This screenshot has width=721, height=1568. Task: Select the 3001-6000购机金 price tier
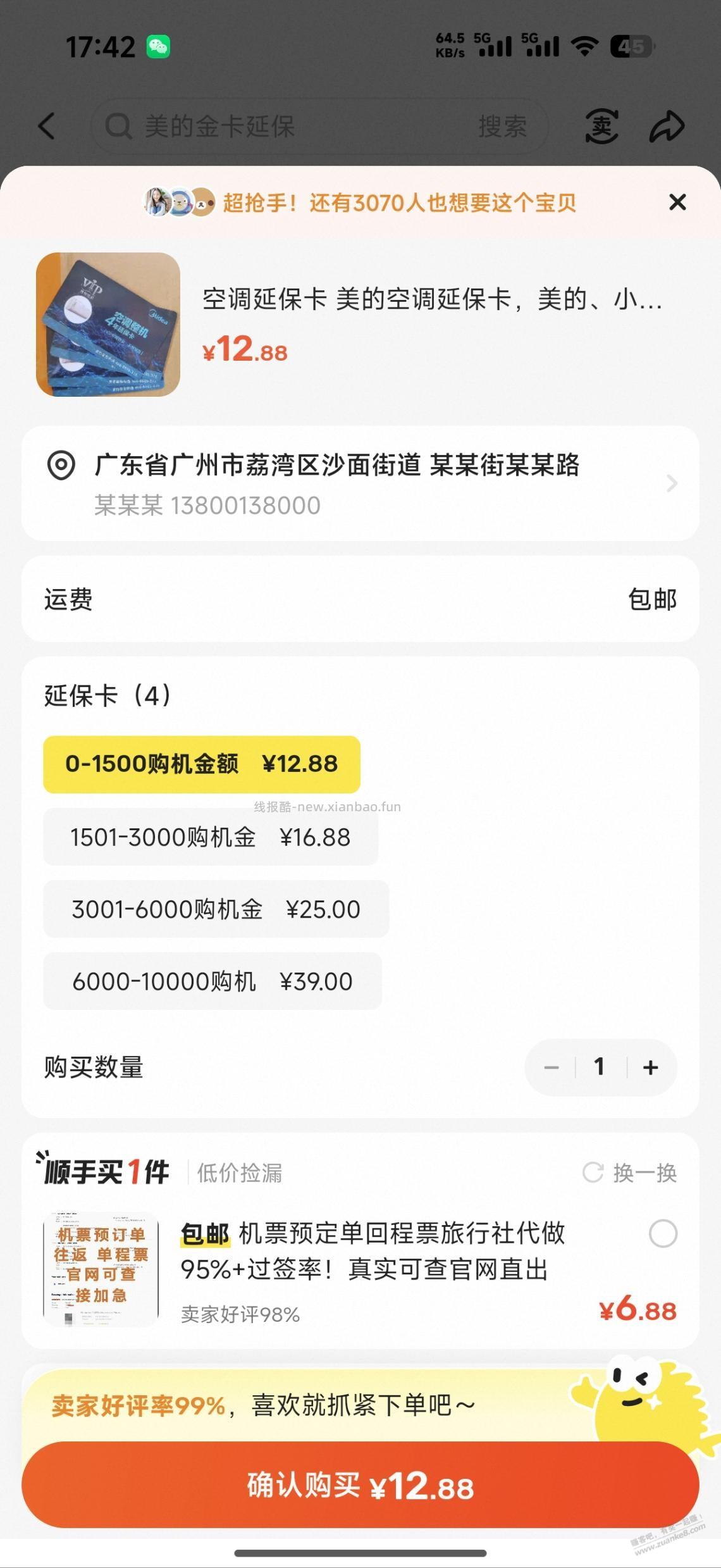(215, 909)
